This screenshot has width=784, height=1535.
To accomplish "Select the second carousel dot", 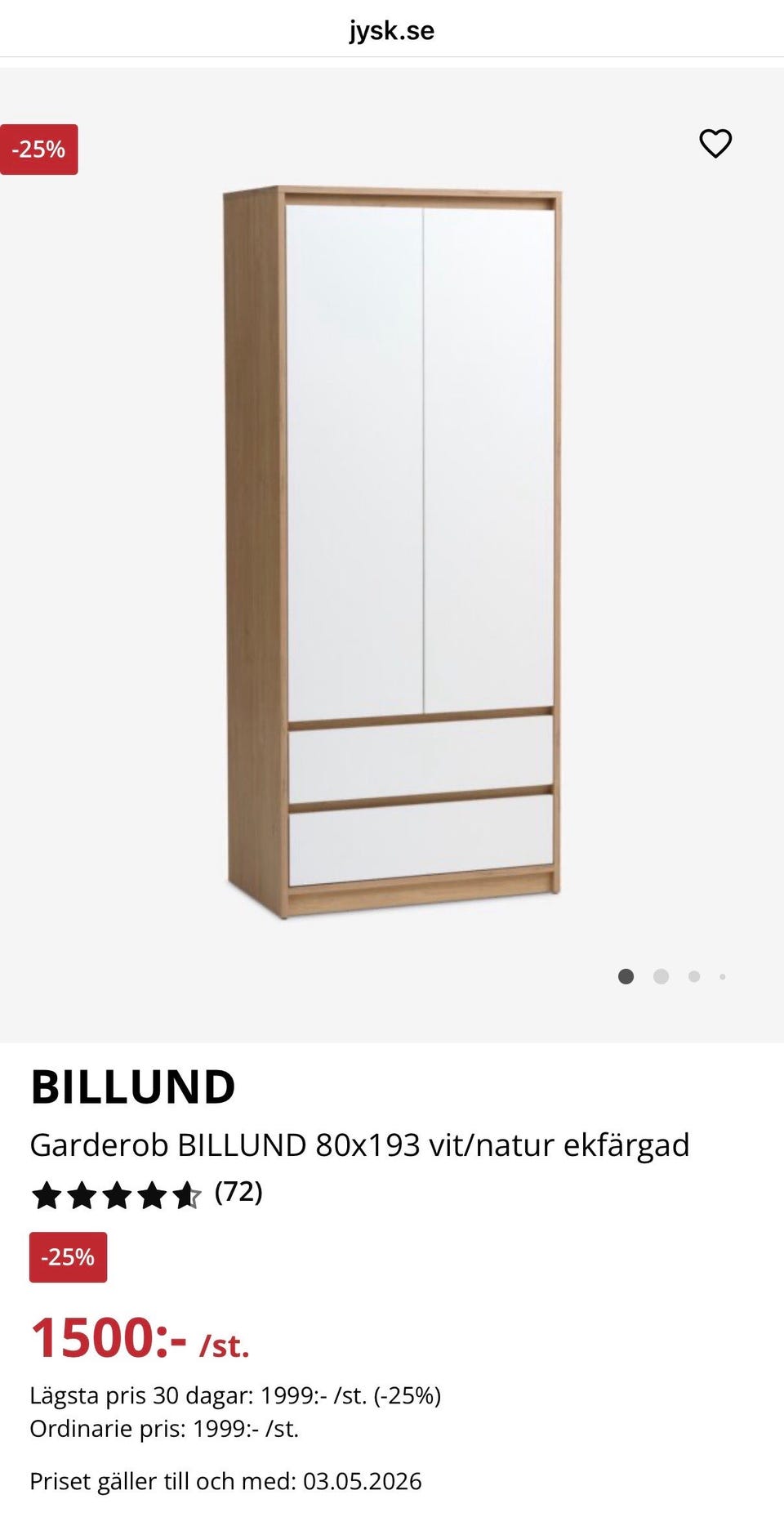I will (x=659, y=977).
